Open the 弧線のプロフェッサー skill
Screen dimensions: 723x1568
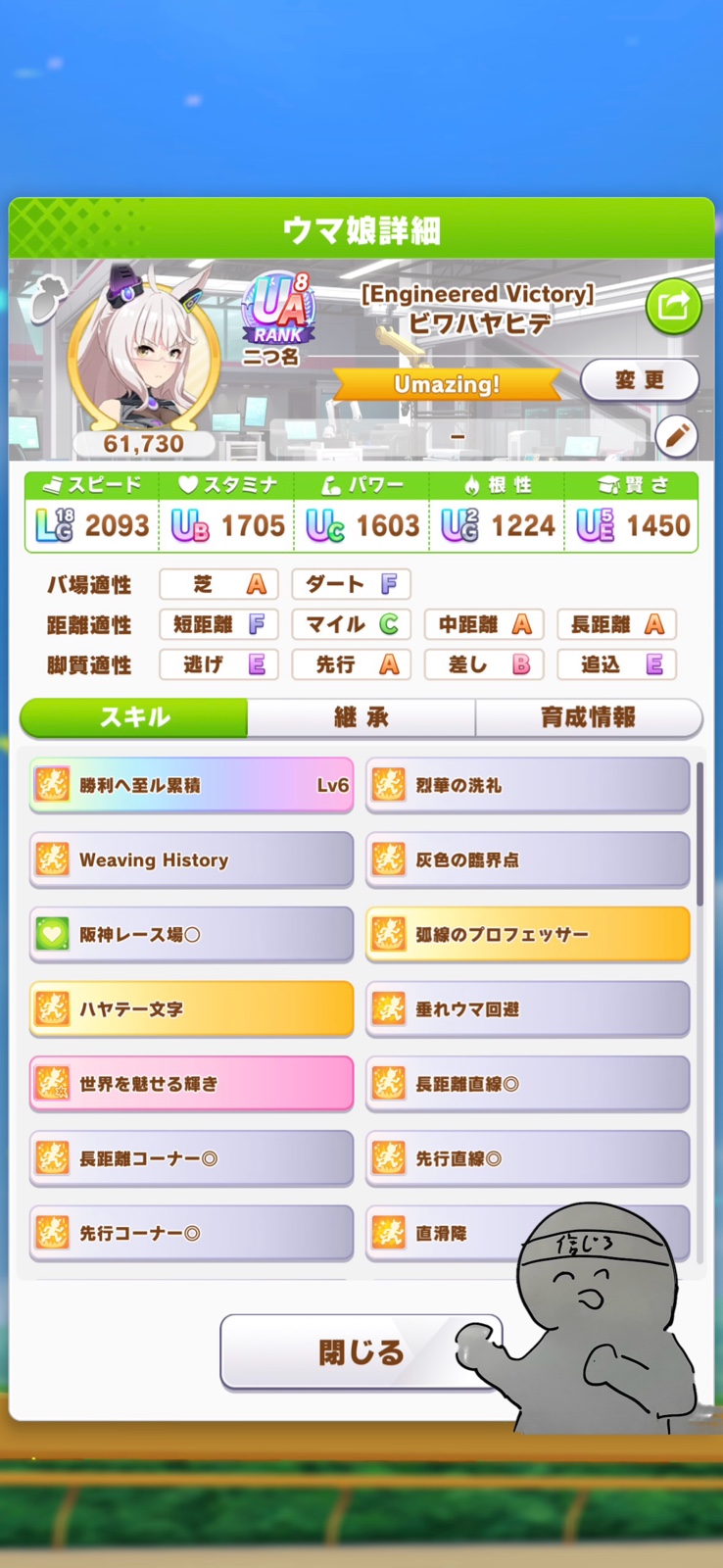click(x=527, y=935)
